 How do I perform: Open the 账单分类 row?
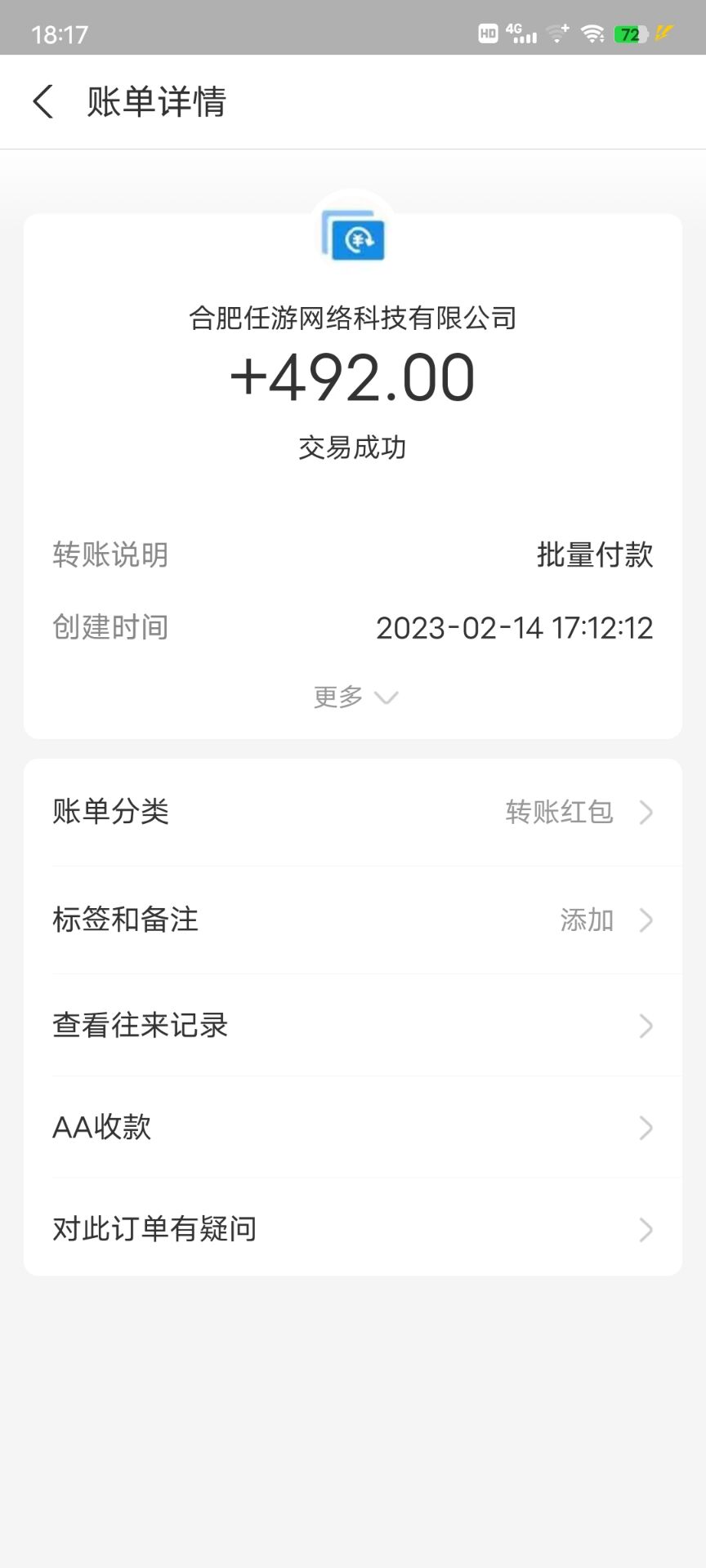pyautogui.click(x=353, y=812)
